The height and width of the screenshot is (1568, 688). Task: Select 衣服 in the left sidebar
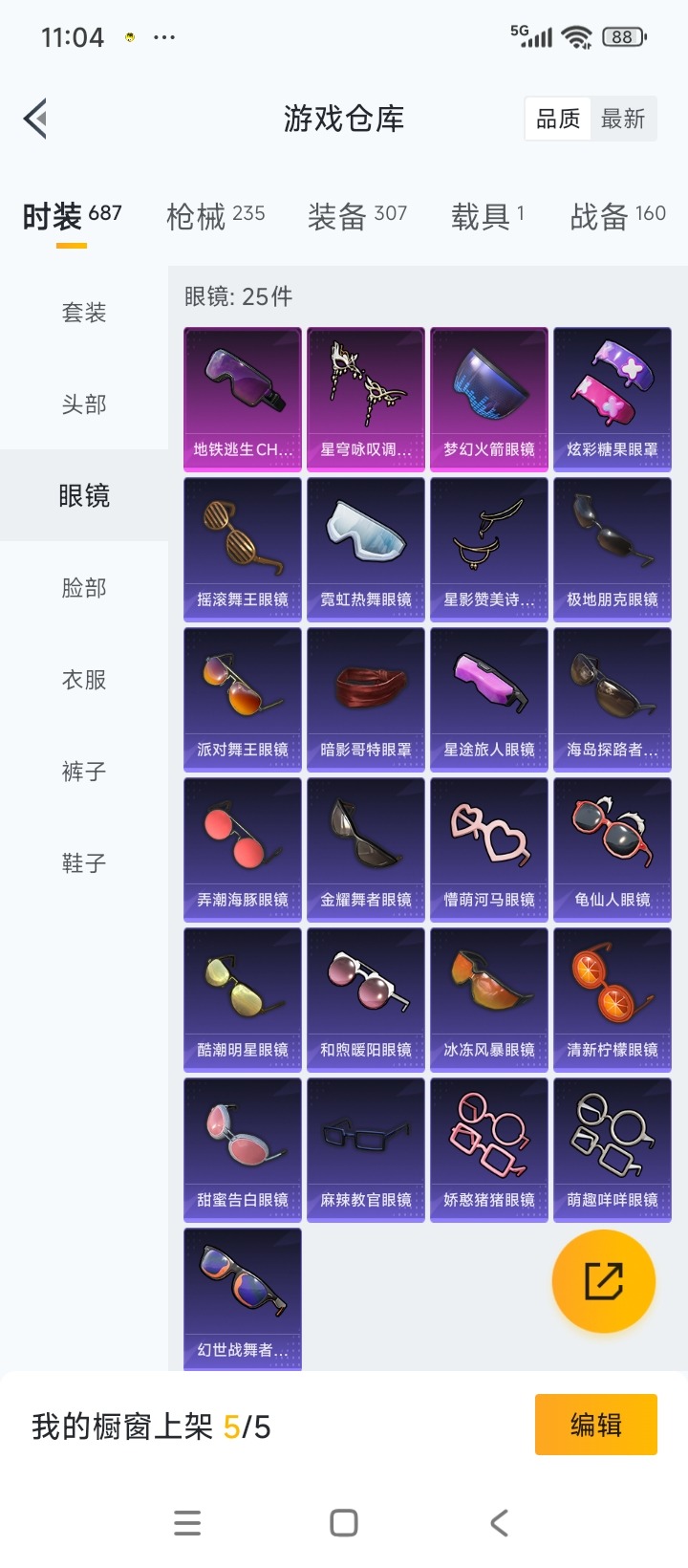[82, 680]
